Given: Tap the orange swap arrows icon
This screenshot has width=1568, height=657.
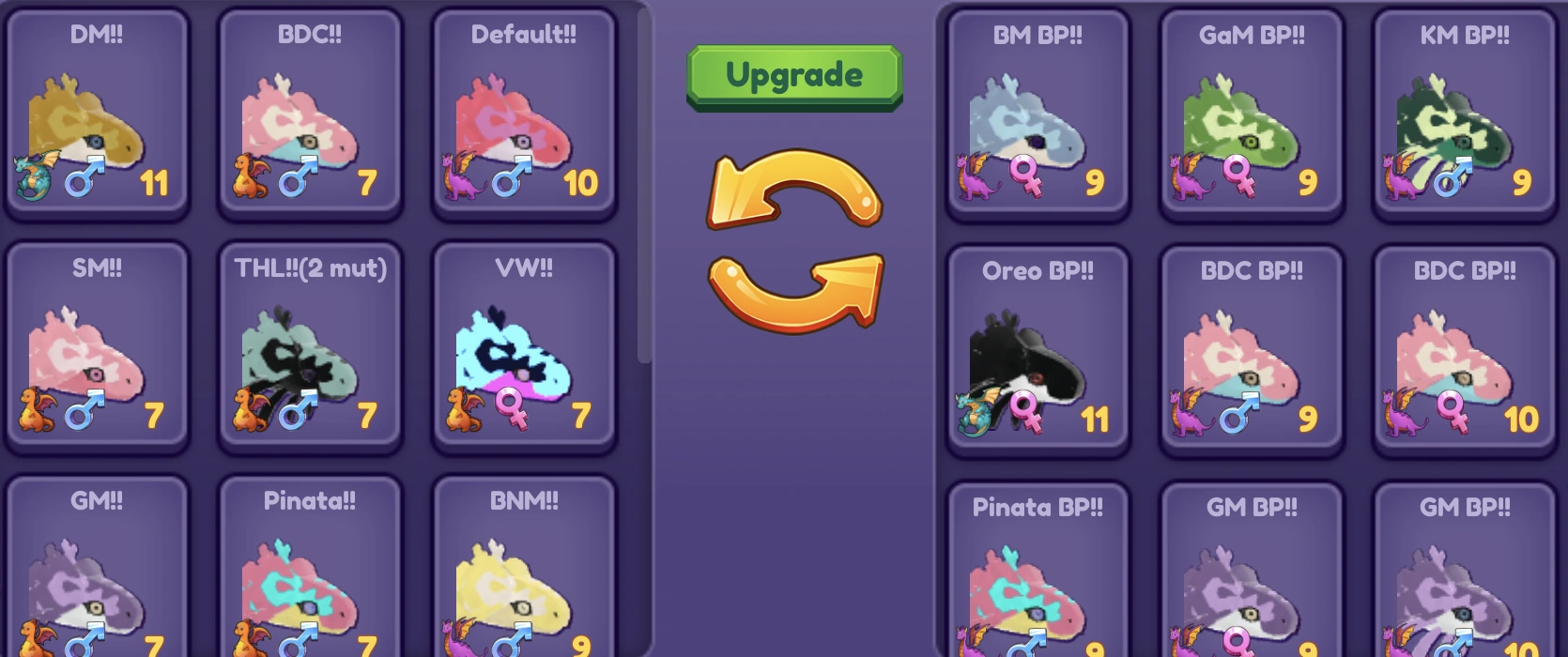Looking at the screenshot, I should tap(795, 241).
